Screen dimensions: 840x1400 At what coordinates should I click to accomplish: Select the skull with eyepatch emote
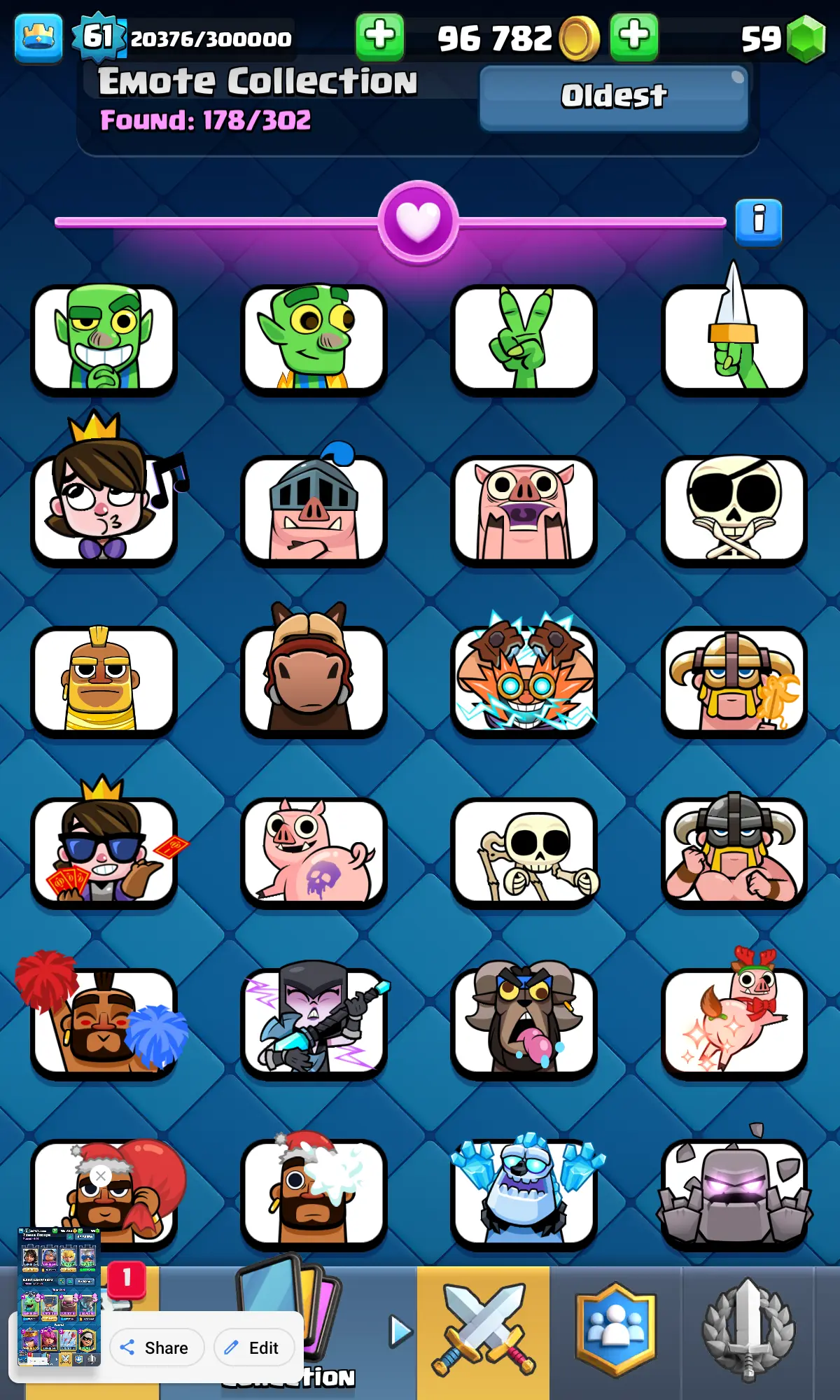coord(734,510)
